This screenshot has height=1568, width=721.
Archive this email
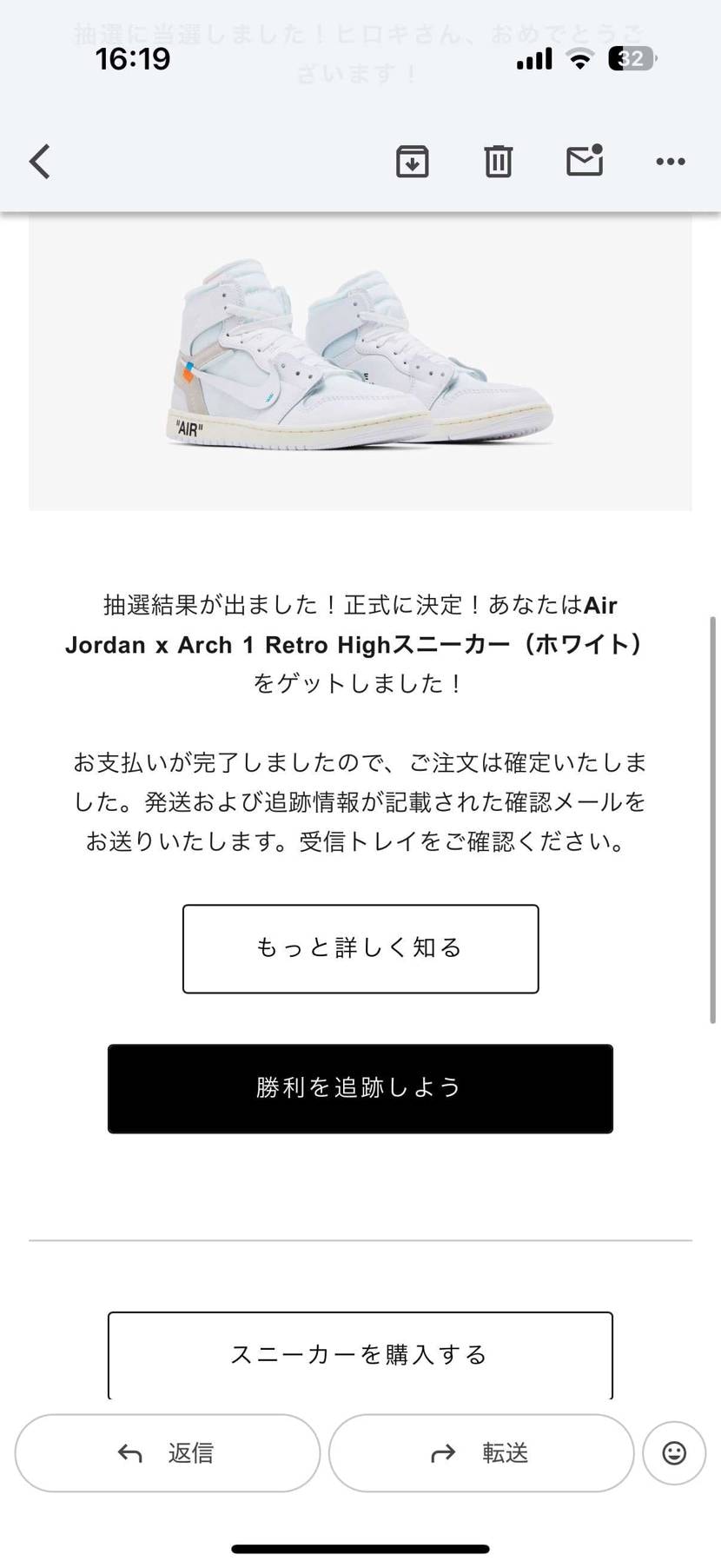(x=413, y=162)
